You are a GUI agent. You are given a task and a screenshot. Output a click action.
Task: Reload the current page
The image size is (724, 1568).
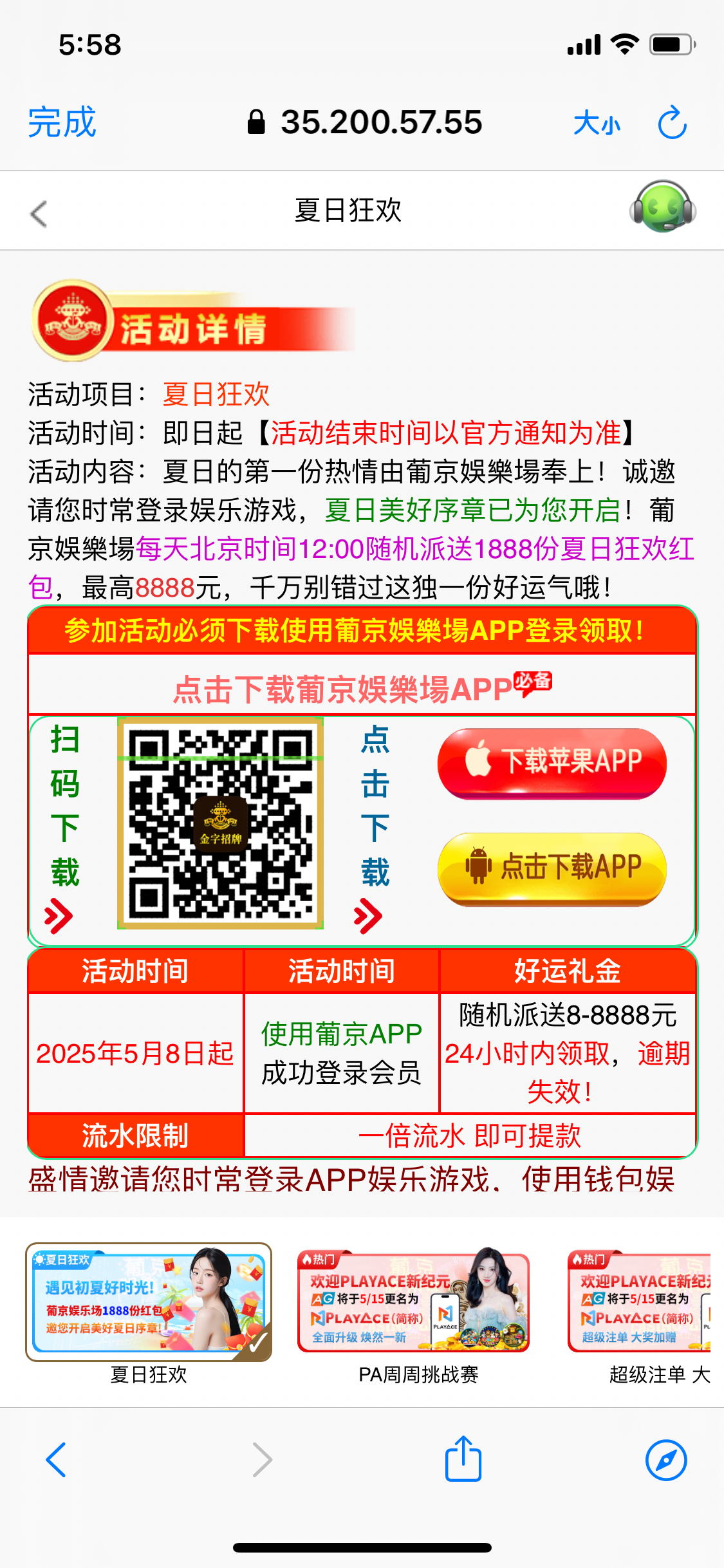point(673,122)
